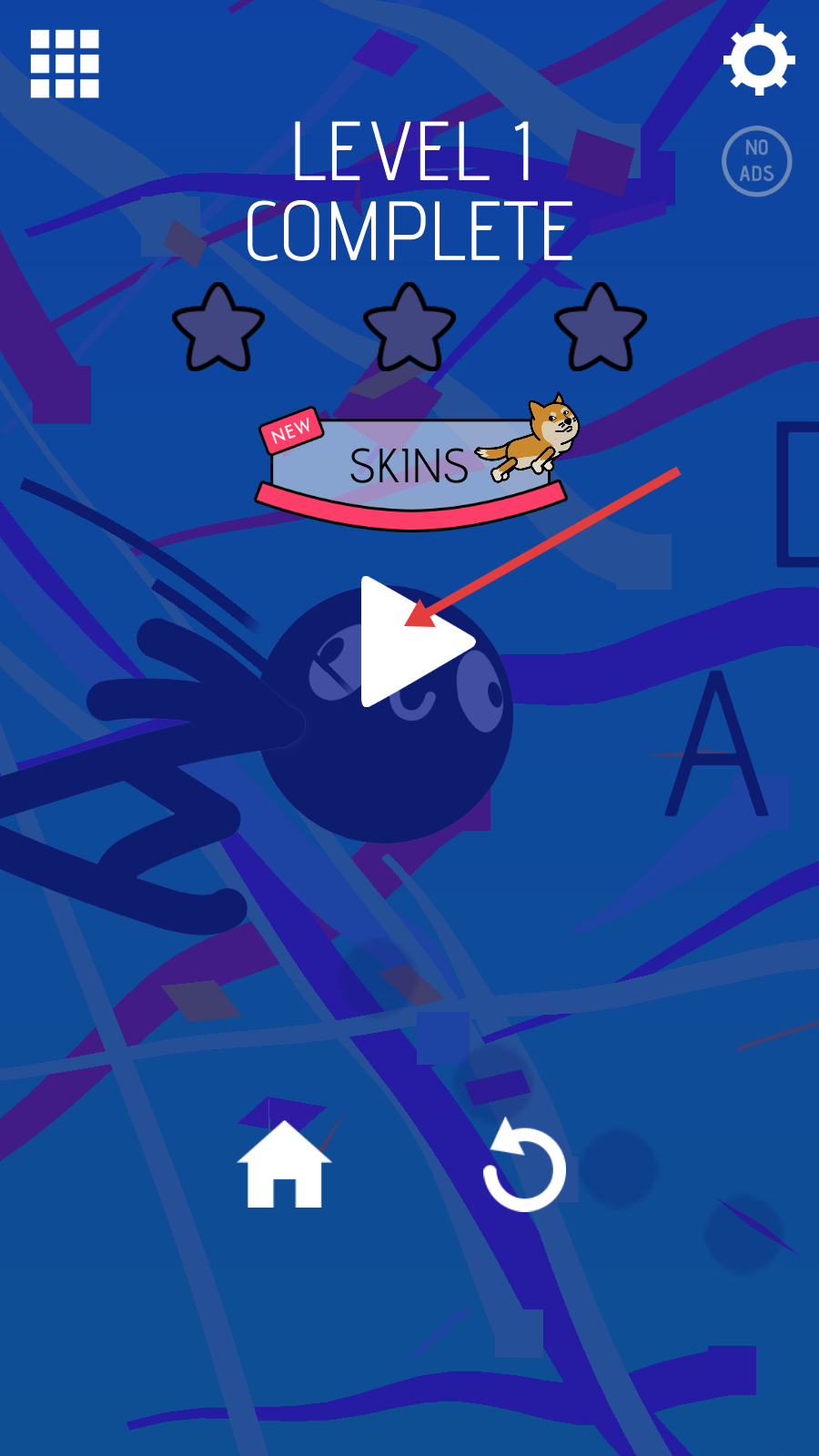
Task: Open the settings gear
Action: click(759, 60)
